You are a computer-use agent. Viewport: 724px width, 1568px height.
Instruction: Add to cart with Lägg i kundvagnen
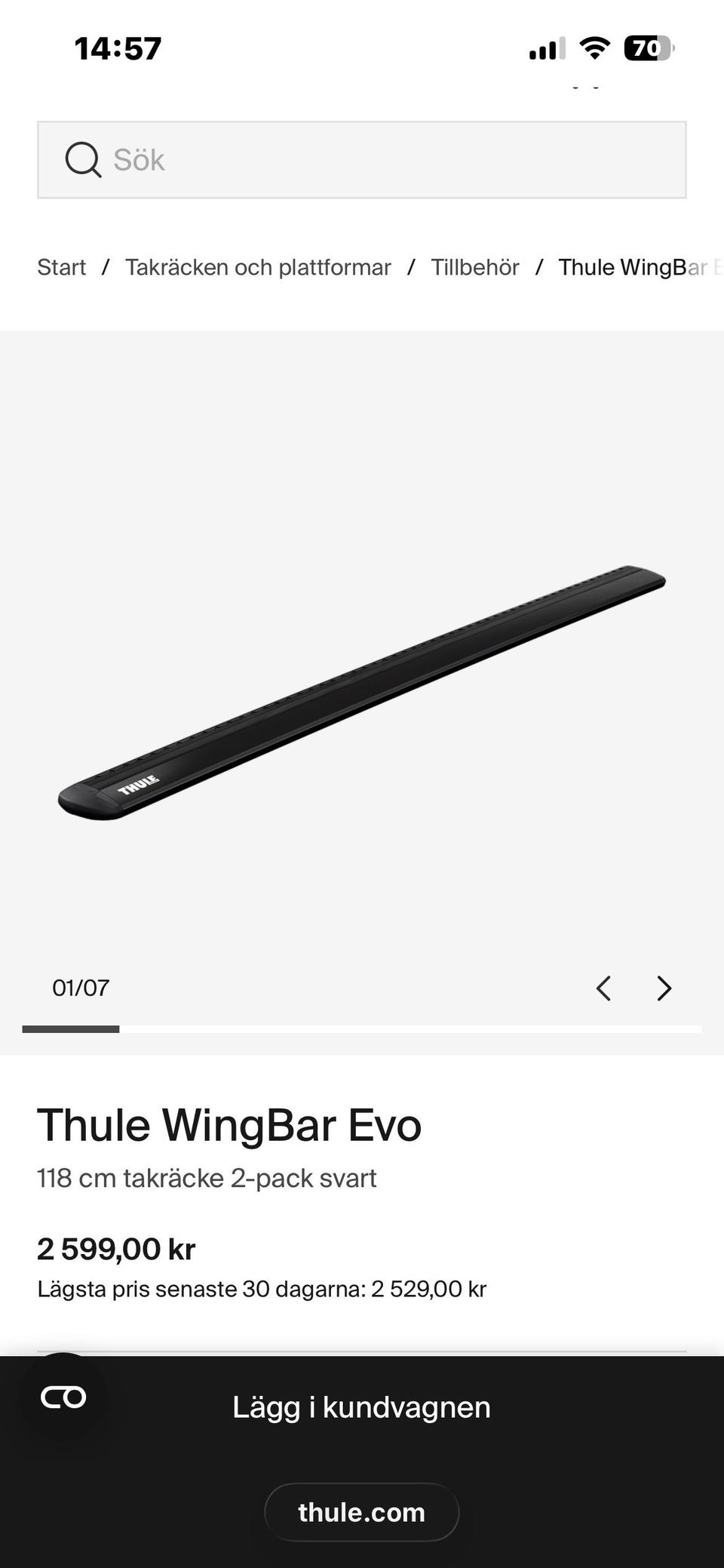point(362,1407)
